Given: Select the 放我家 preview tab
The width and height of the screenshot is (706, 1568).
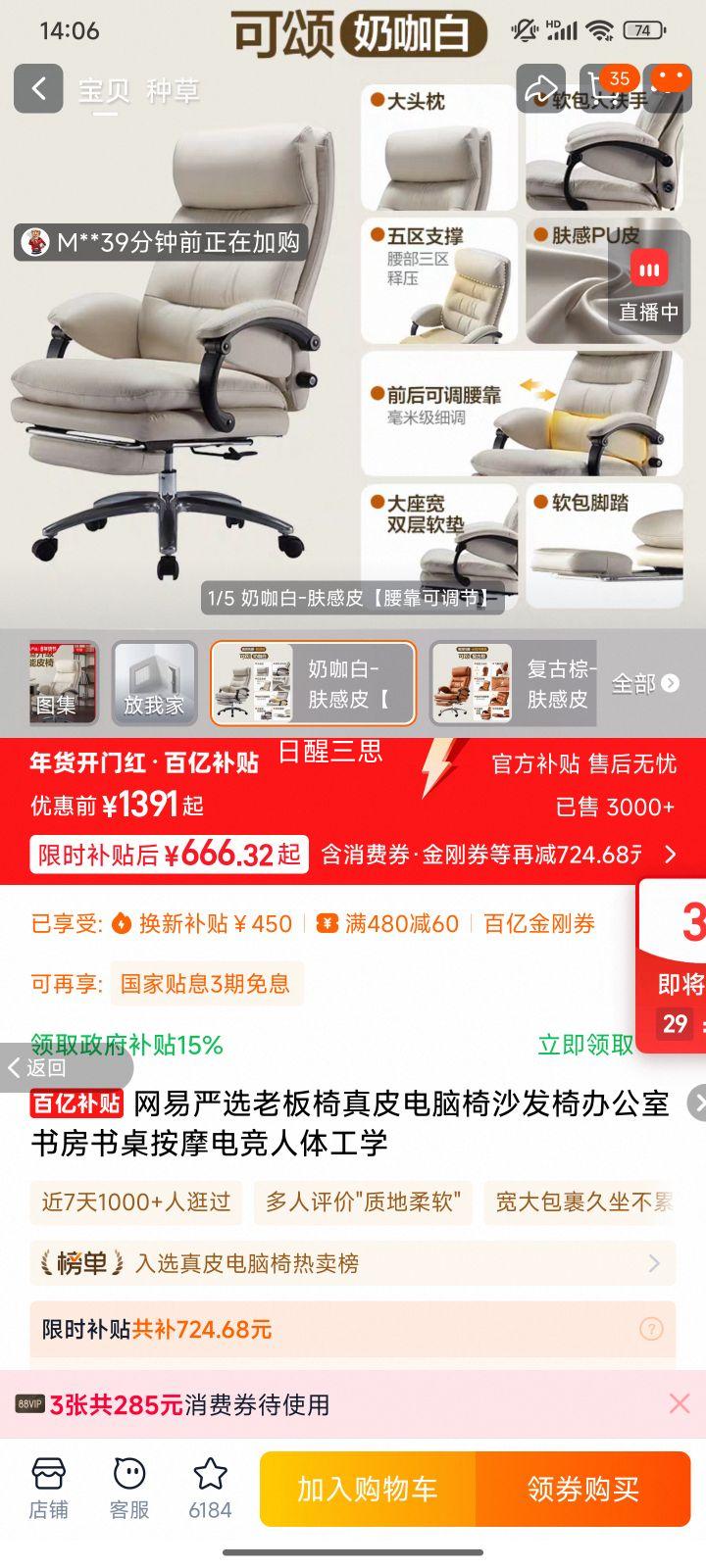Looking at the screenshot, I should [154, 683].
